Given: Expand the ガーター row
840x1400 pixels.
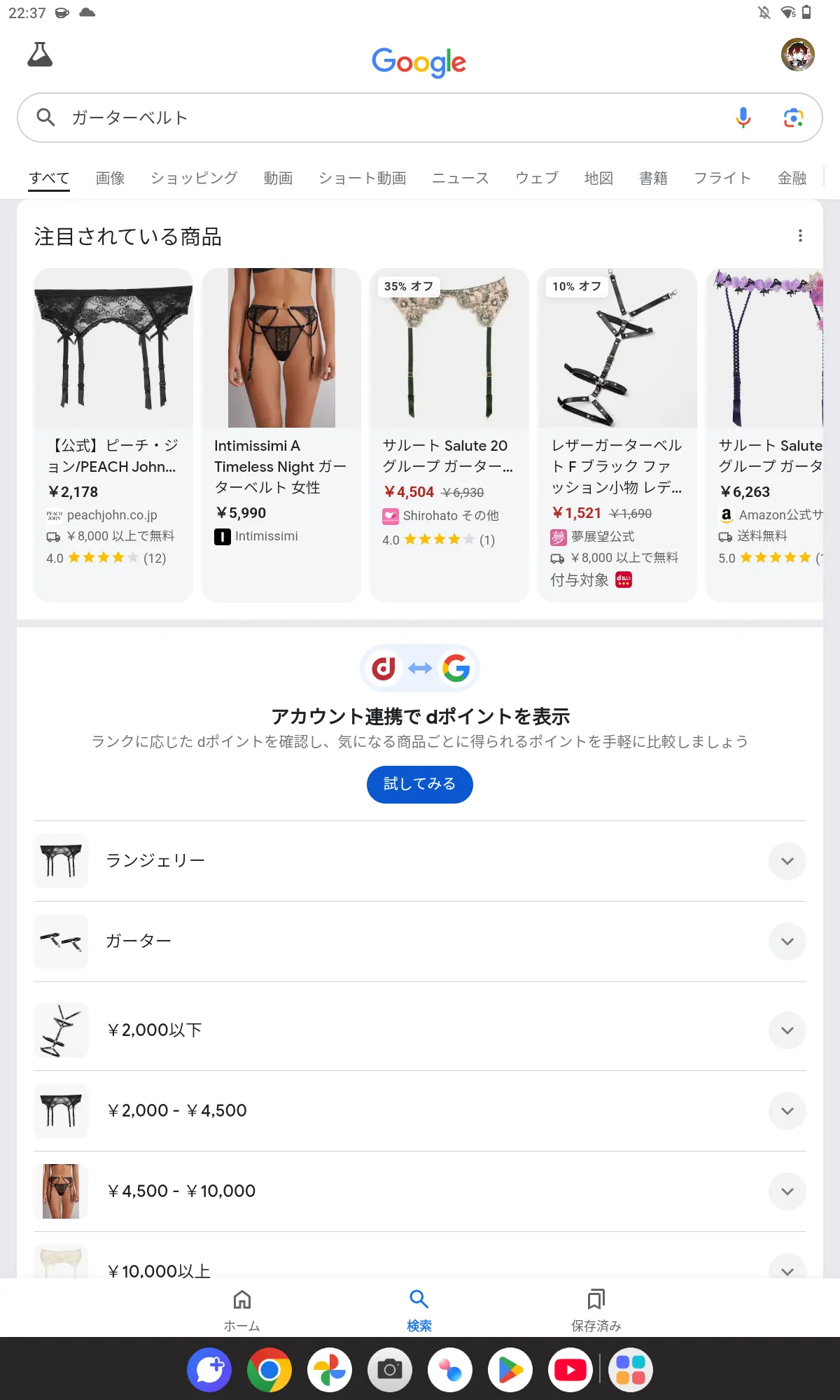Looking at the screenshot, I should coord(787,941).
